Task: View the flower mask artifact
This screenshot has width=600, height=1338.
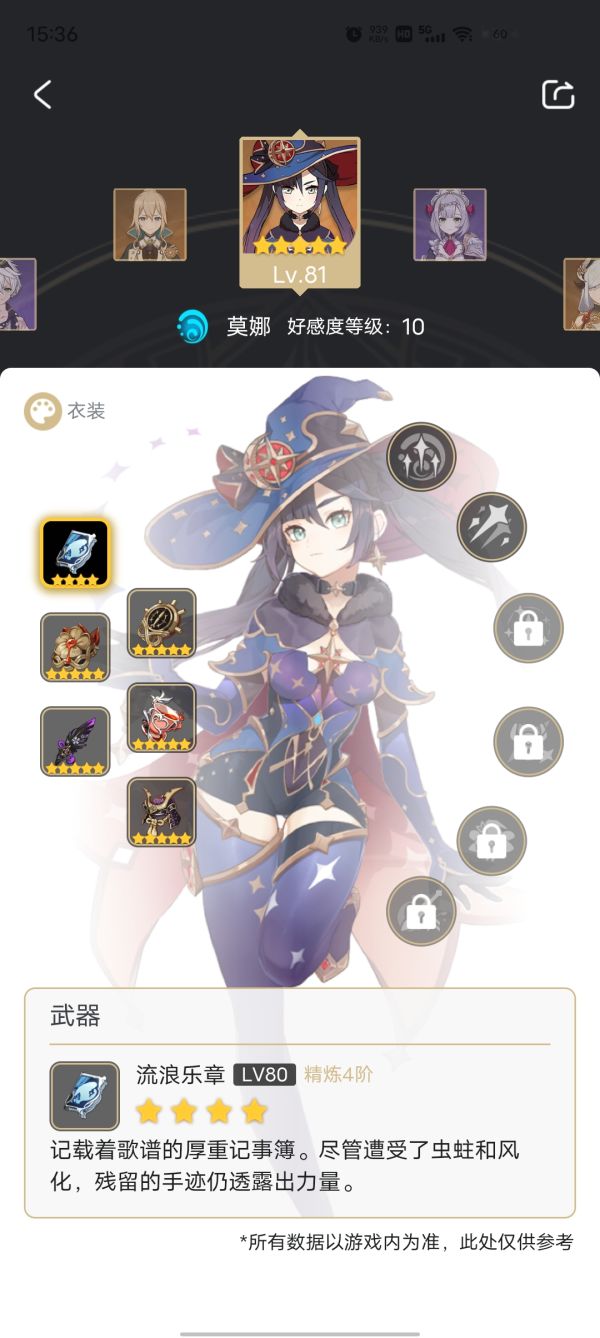Action: (75, 648)
